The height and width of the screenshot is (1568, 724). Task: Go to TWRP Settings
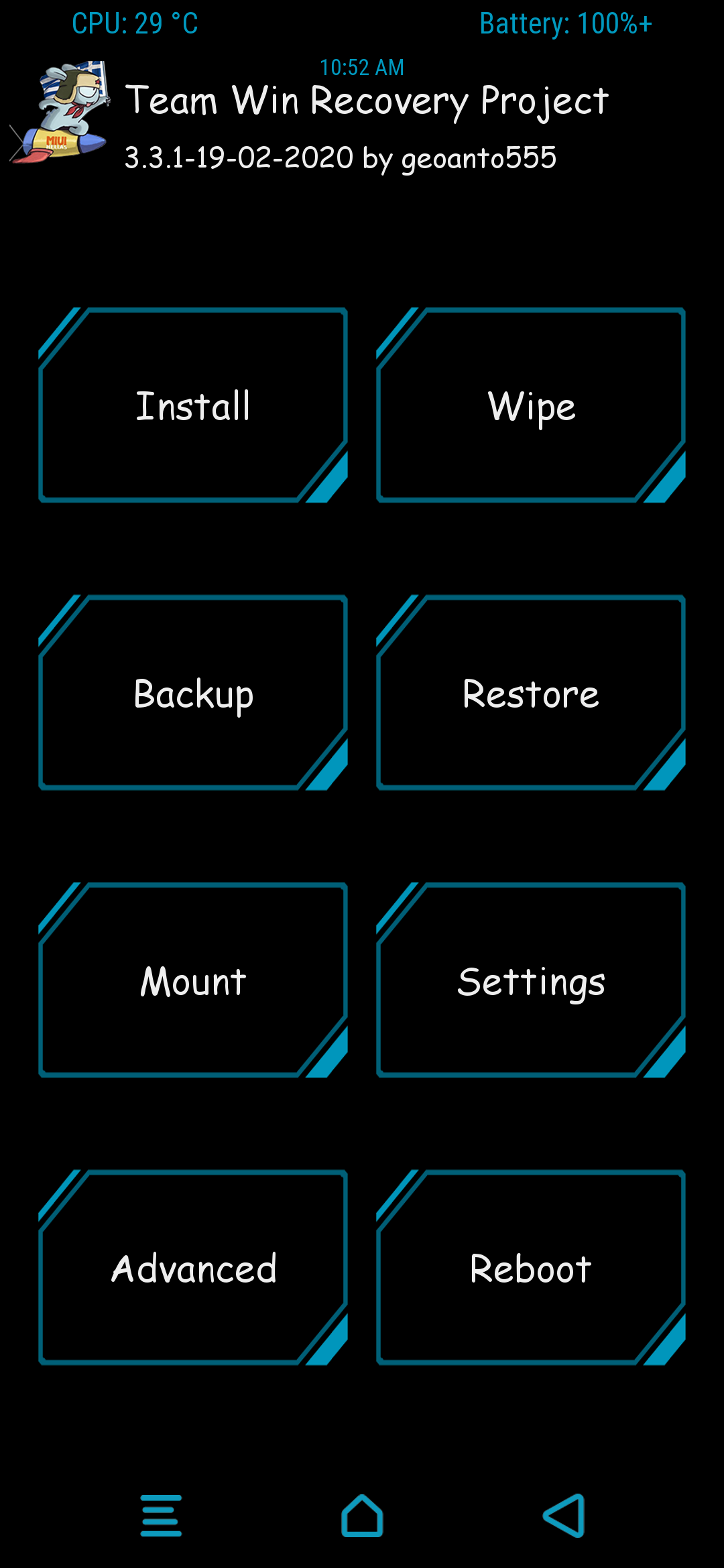pos(531,980)
